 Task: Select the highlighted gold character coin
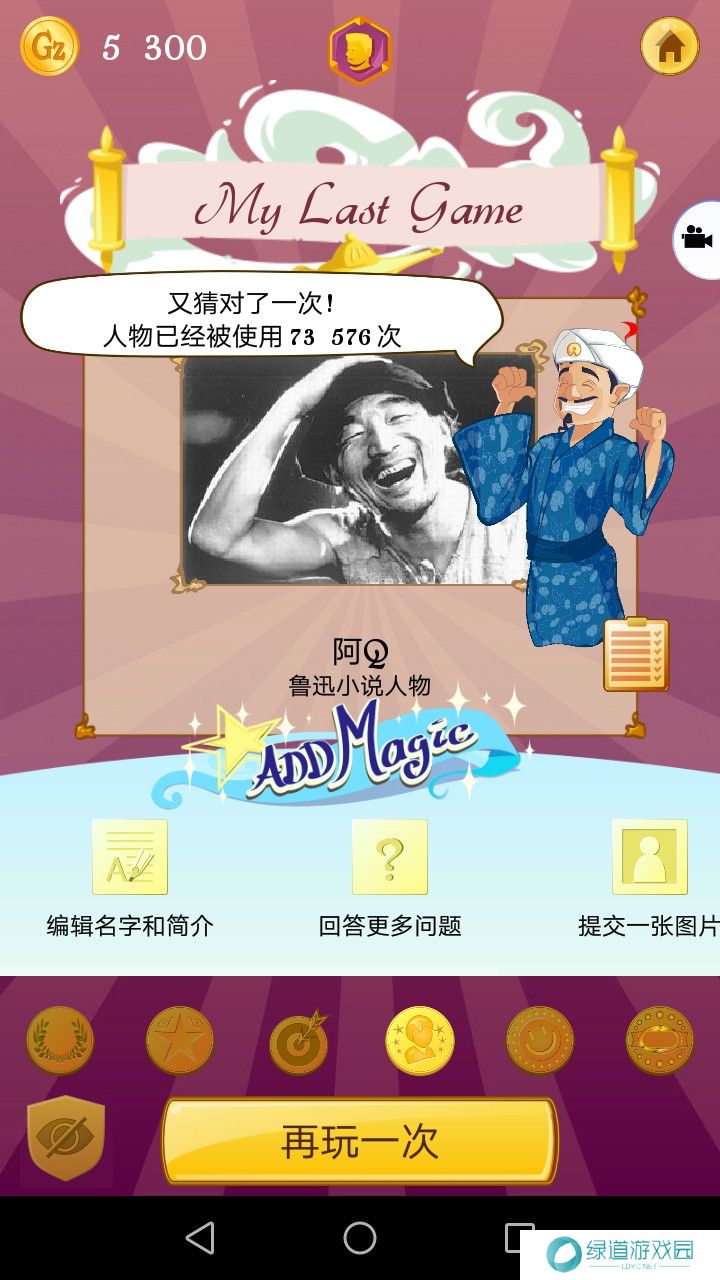(420, 1040)
